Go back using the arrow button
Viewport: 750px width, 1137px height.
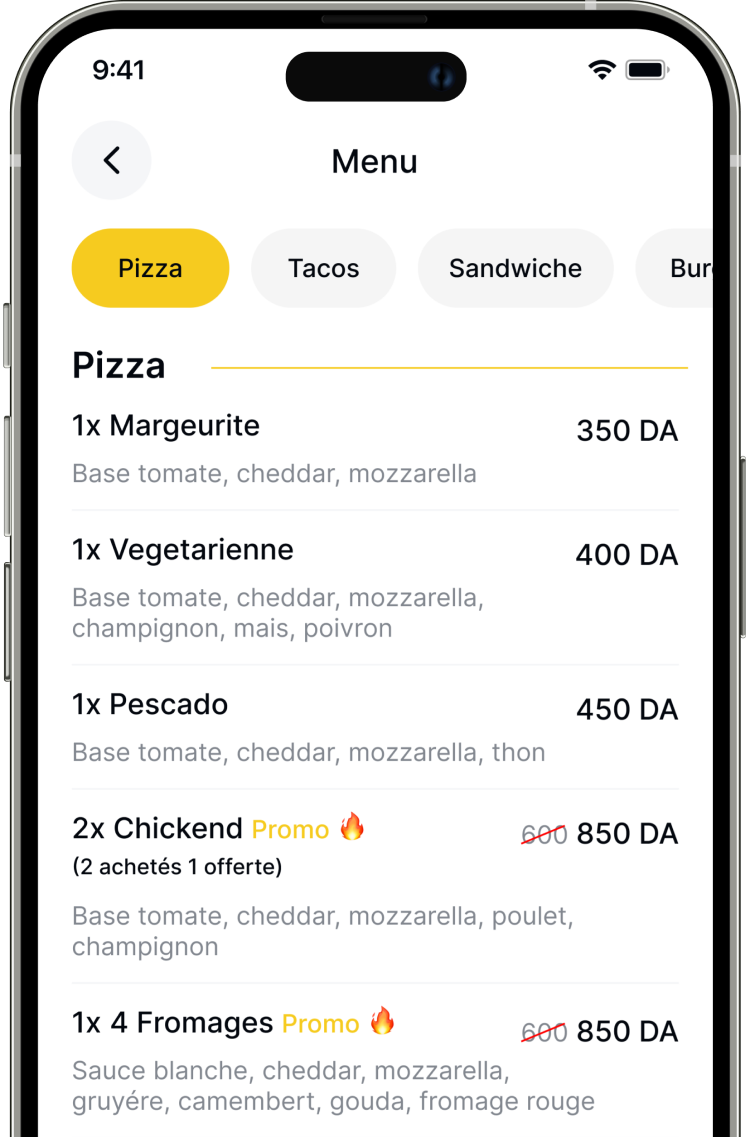point(112,161)
